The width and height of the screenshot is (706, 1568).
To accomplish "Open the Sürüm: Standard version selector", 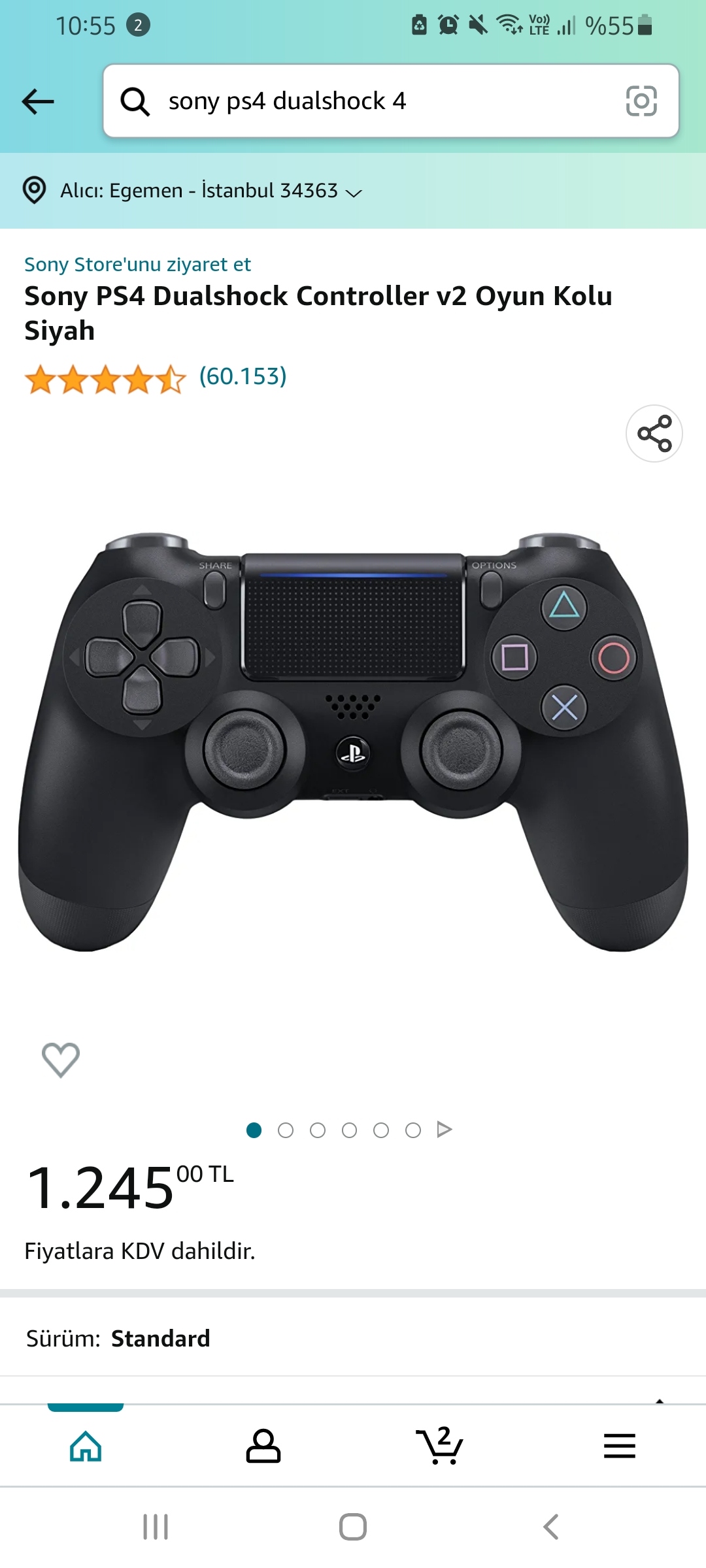I will click(353, 1339).
